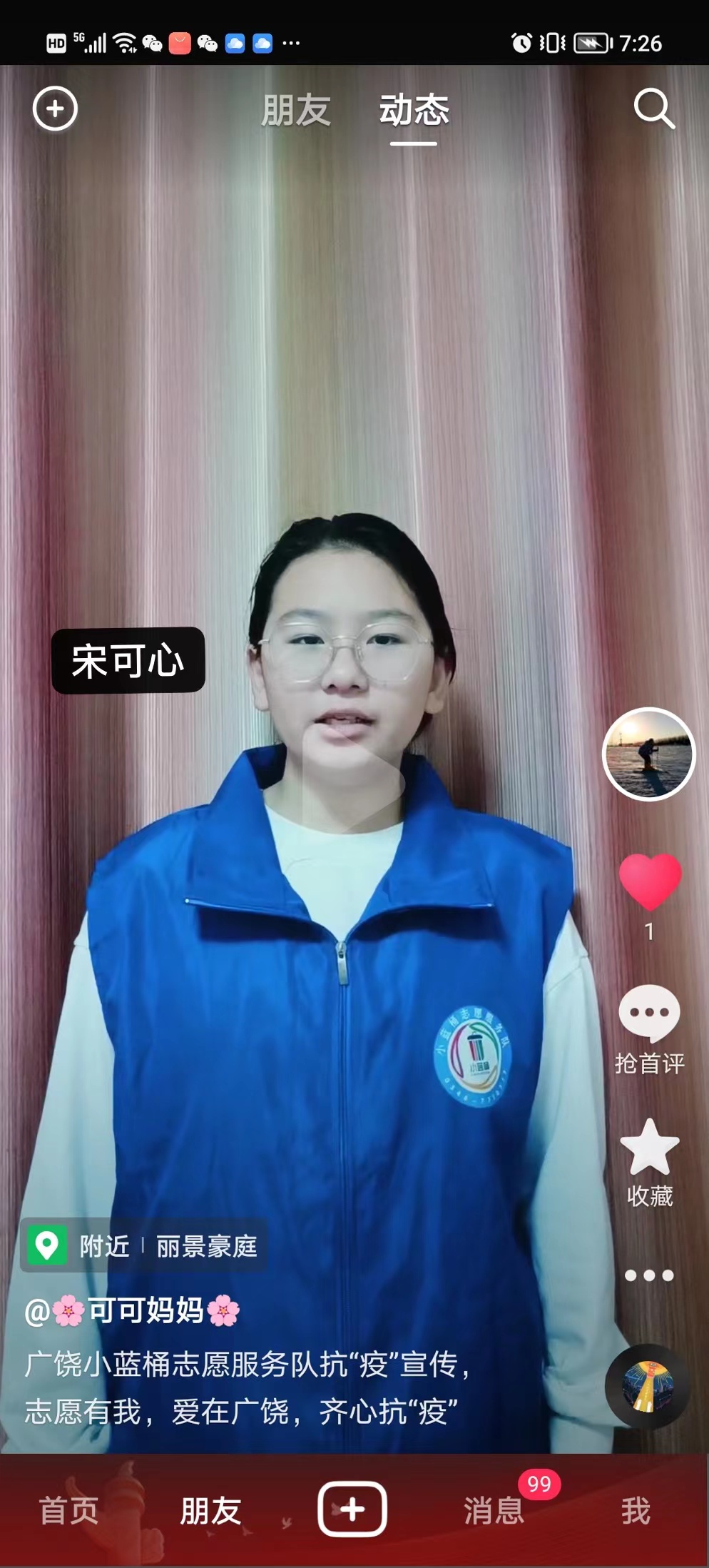Select the 朋友 bottom navigation tab
The image size is (709, 1568).
pos(210,1510)
